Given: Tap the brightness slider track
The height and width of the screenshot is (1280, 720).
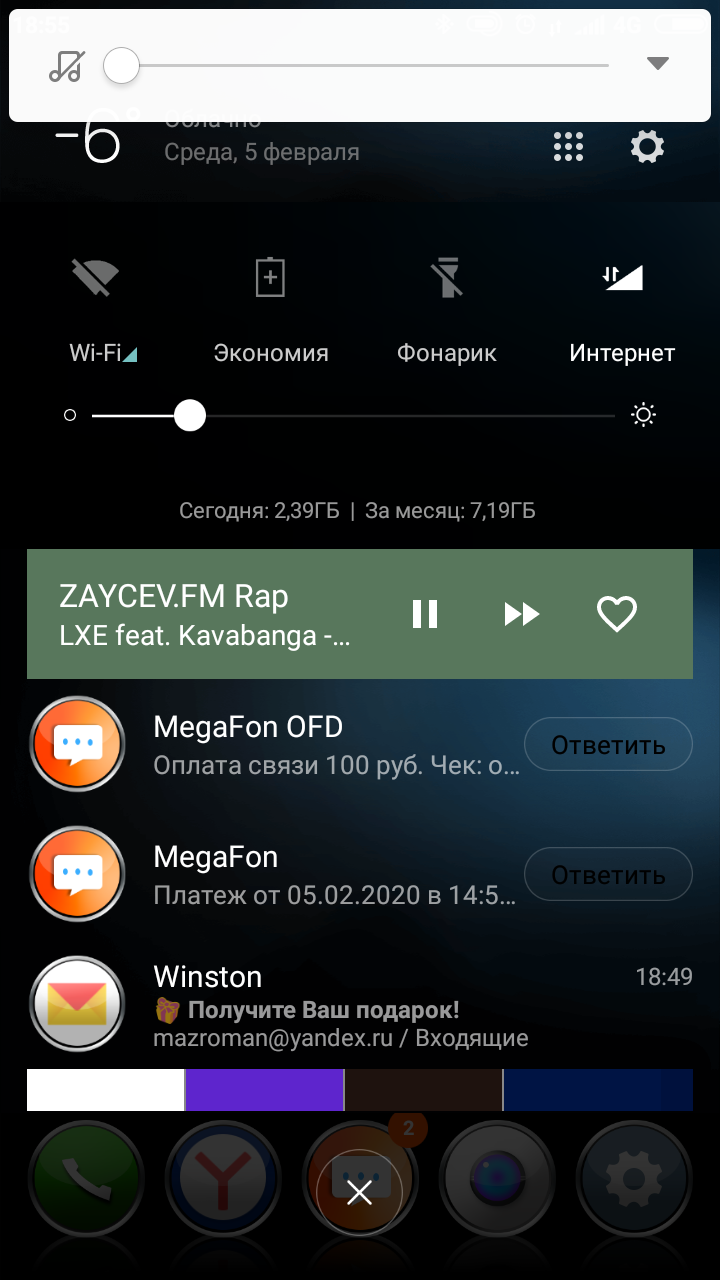Looking at the screenshot, I should coord(353,415).
